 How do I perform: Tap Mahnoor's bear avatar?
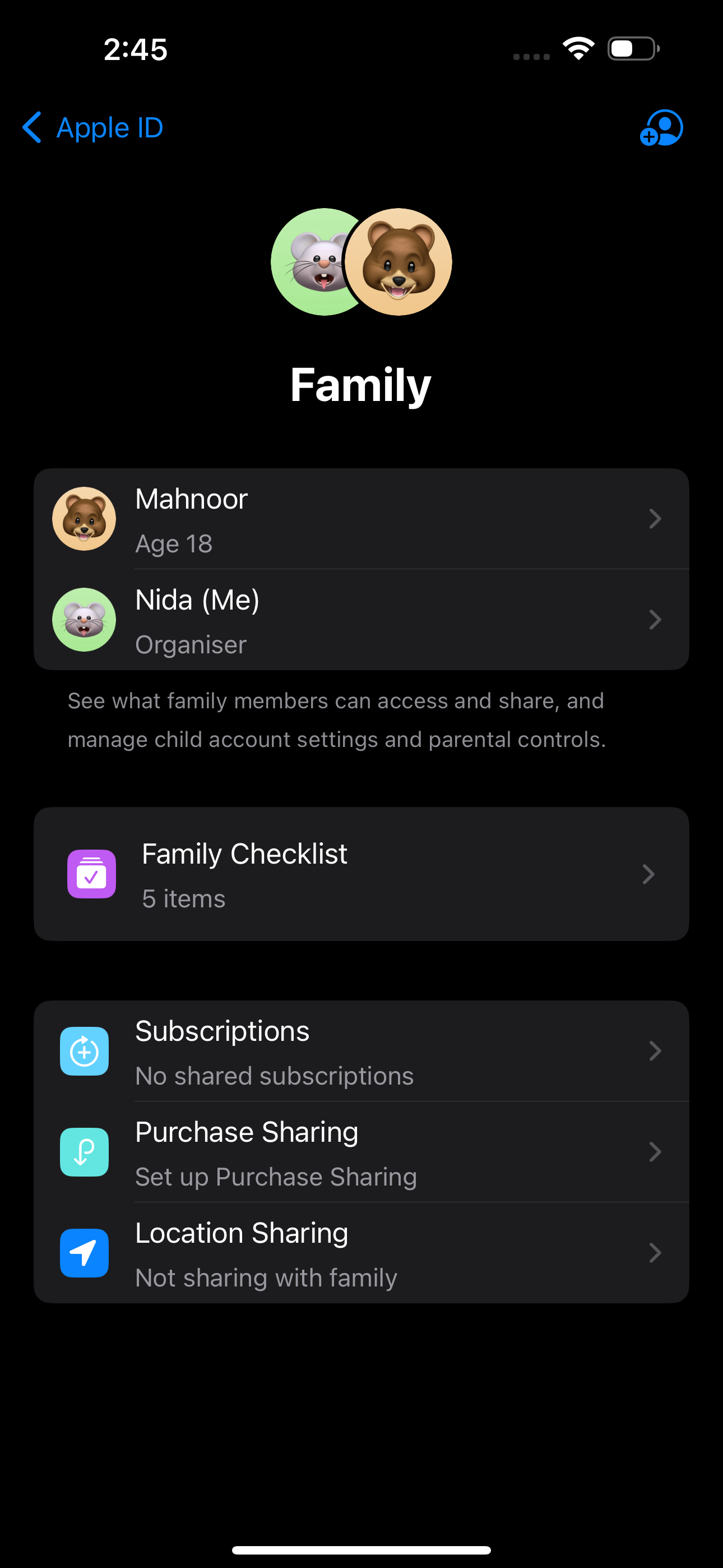click(84, 519)
